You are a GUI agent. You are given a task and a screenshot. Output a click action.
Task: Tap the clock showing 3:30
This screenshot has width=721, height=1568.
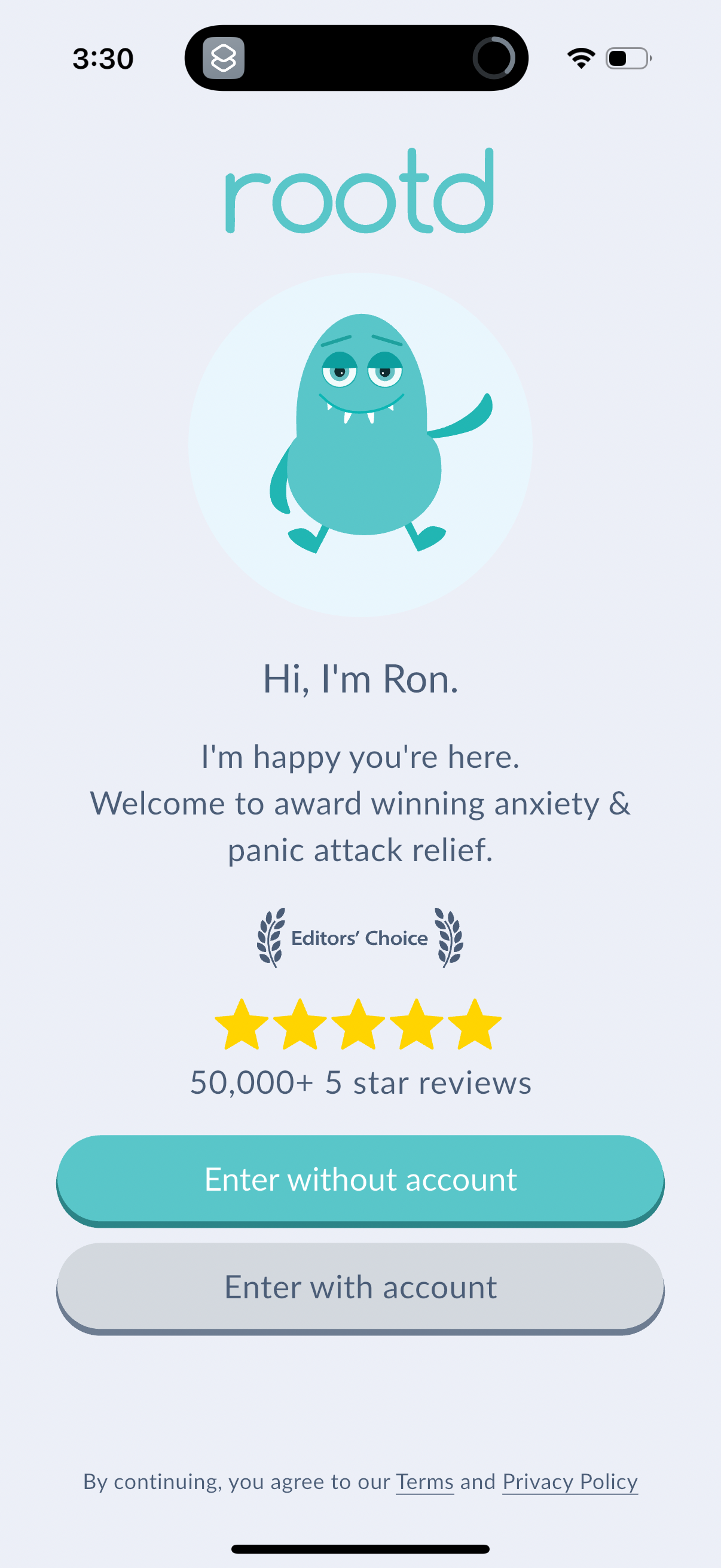pos(104,57)
